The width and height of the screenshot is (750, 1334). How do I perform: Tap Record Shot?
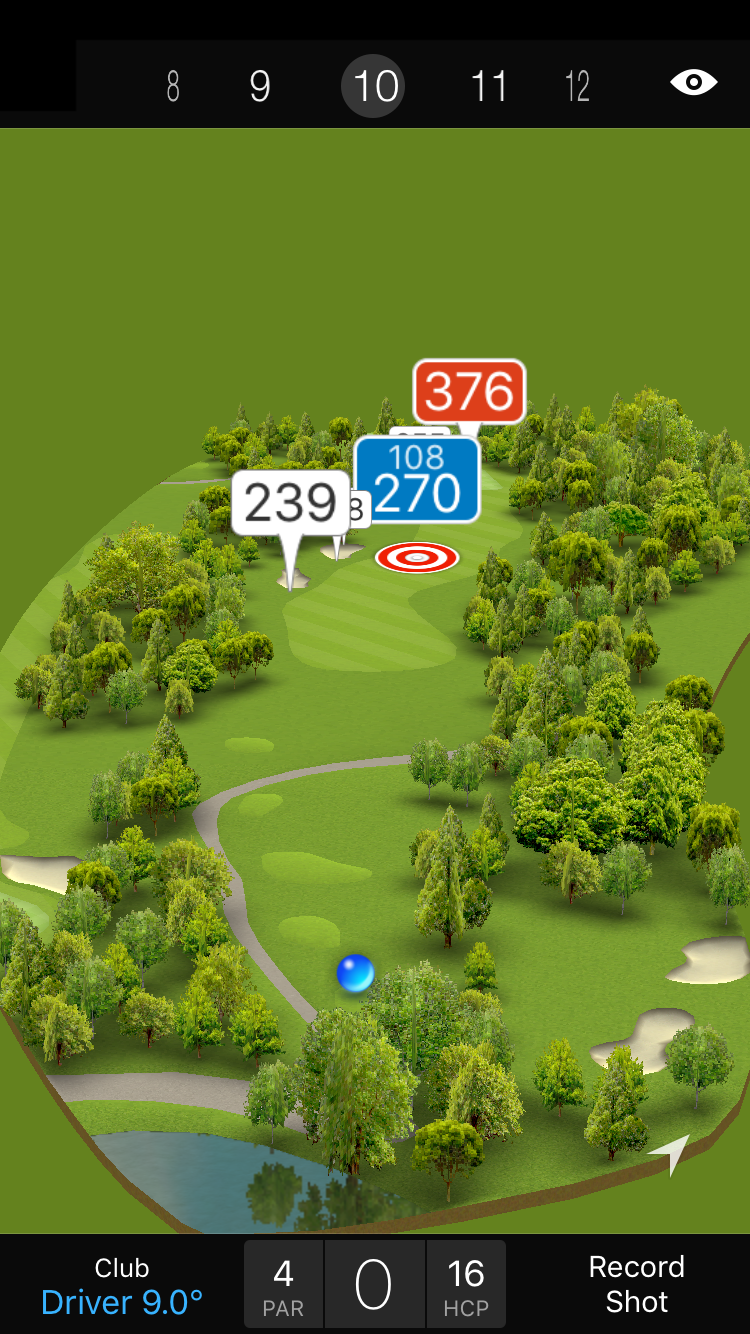636,1284
